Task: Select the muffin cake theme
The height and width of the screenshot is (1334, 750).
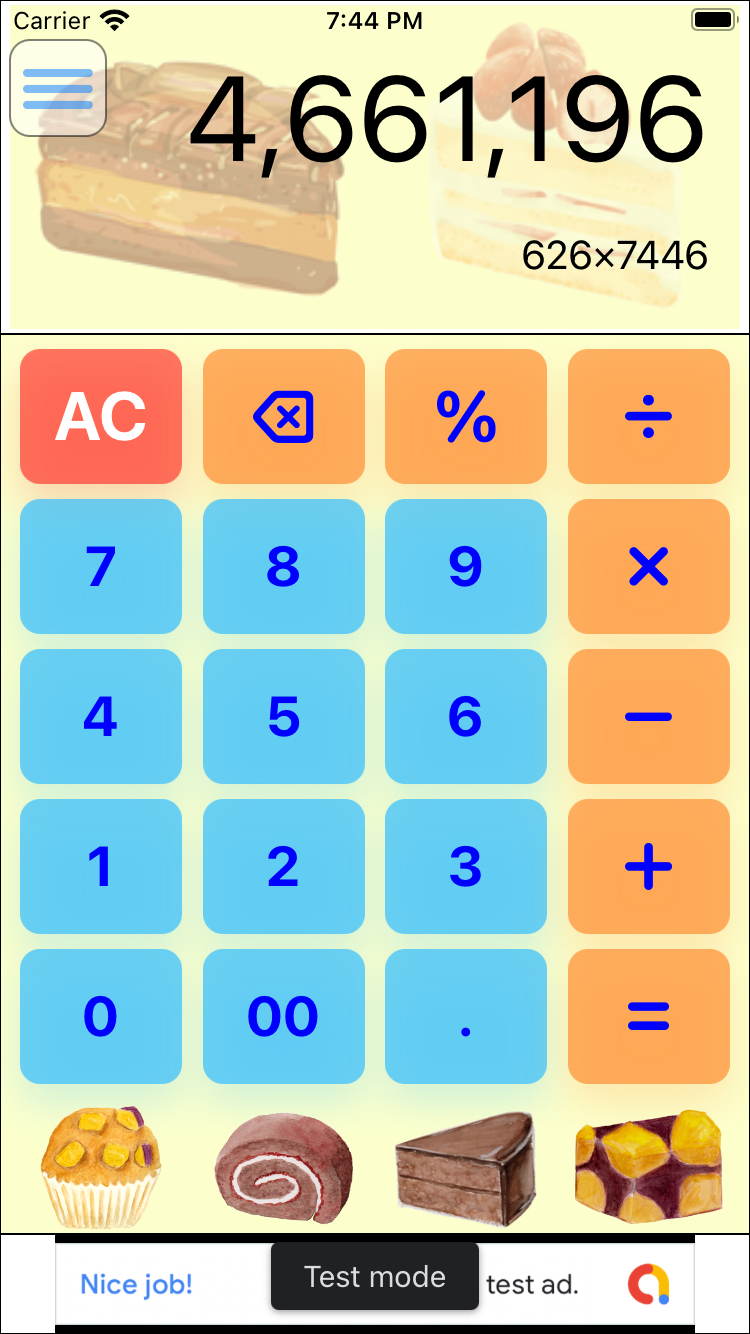Action: coord(101,1167)
